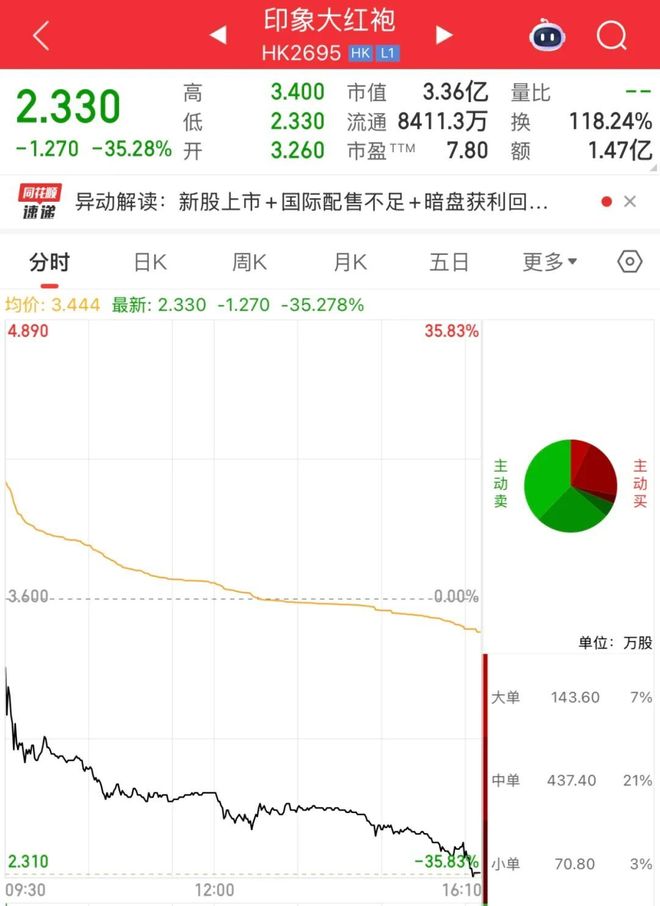Dismiss the 异动解读 banner

point(630,202)
